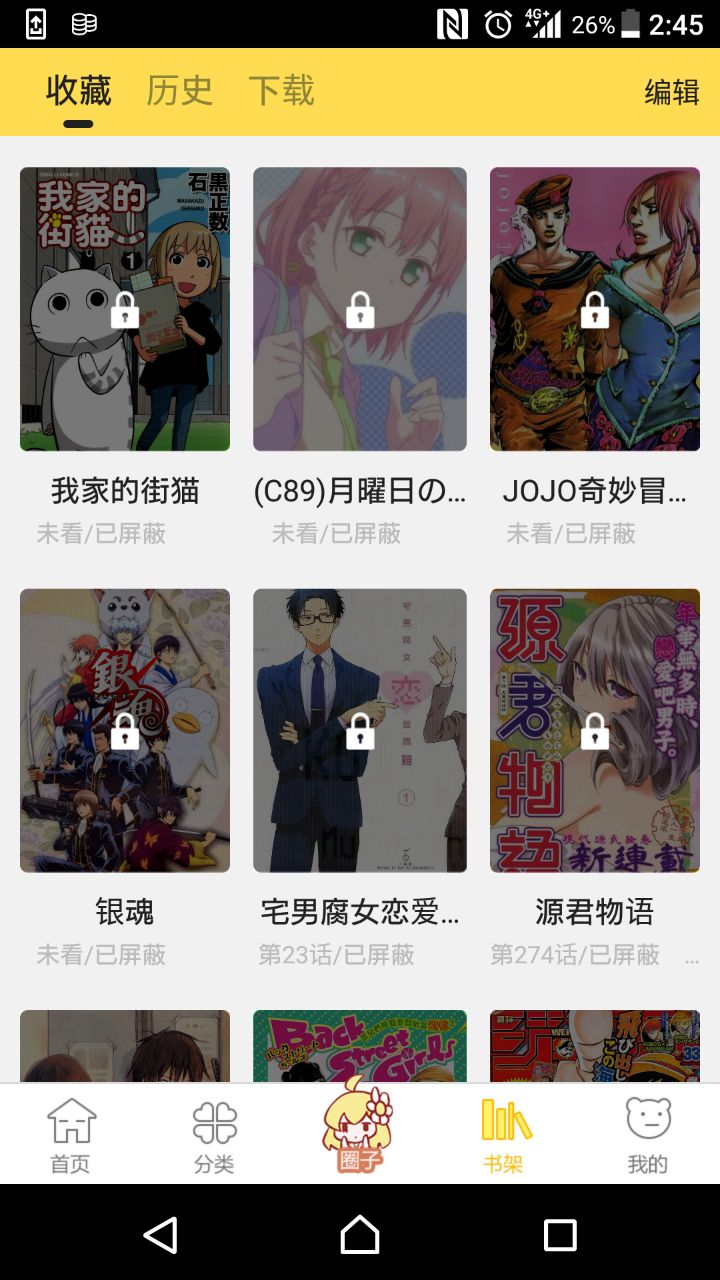The width and height of the screenshot is (720, 1280).
Task: Open the 宅男腐女恋爱 comic
Action: click(360, 731)
